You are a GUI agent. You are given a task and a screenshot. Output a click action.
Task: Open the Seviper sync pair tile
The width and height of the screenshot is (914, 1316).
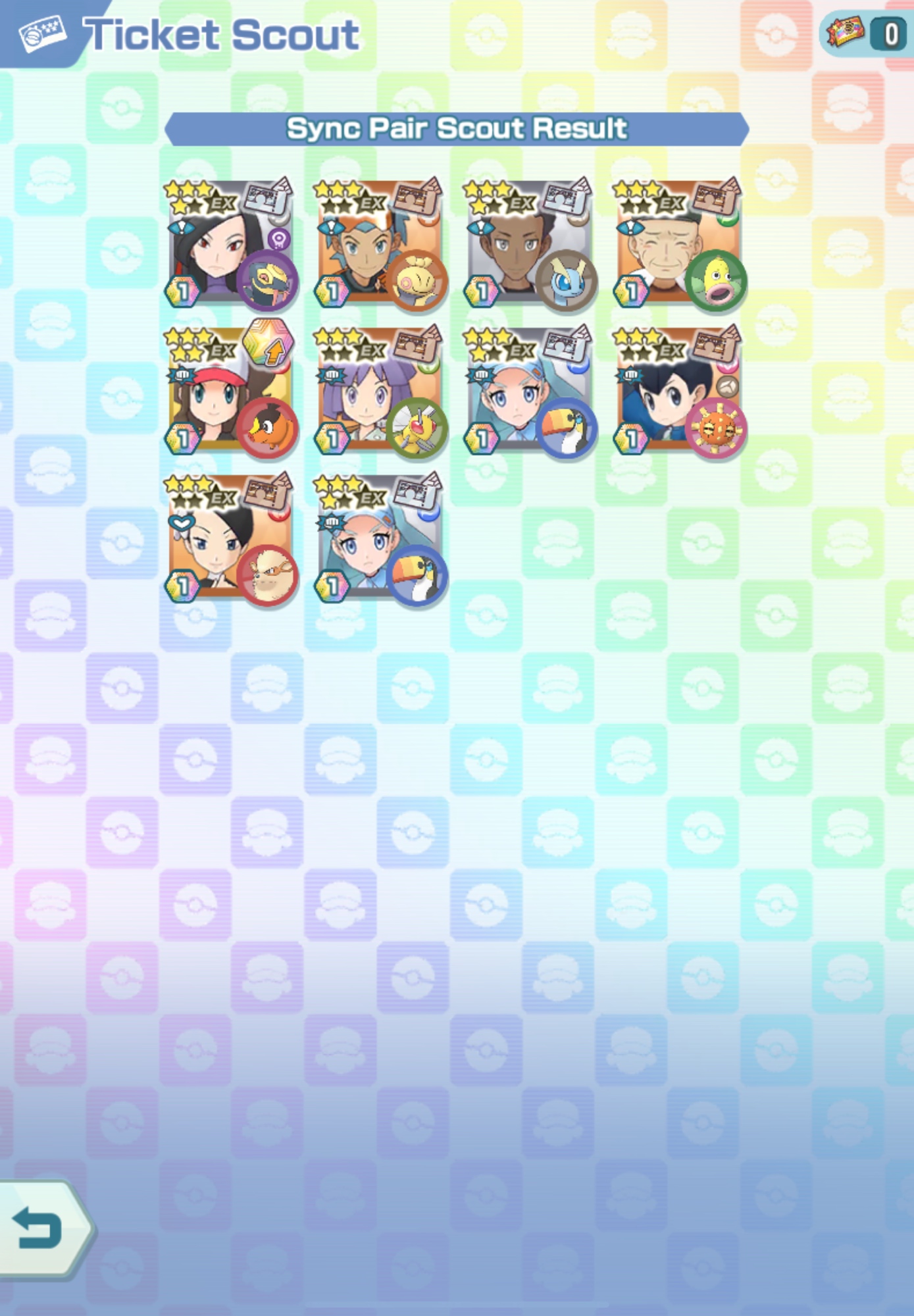(230, 245)
